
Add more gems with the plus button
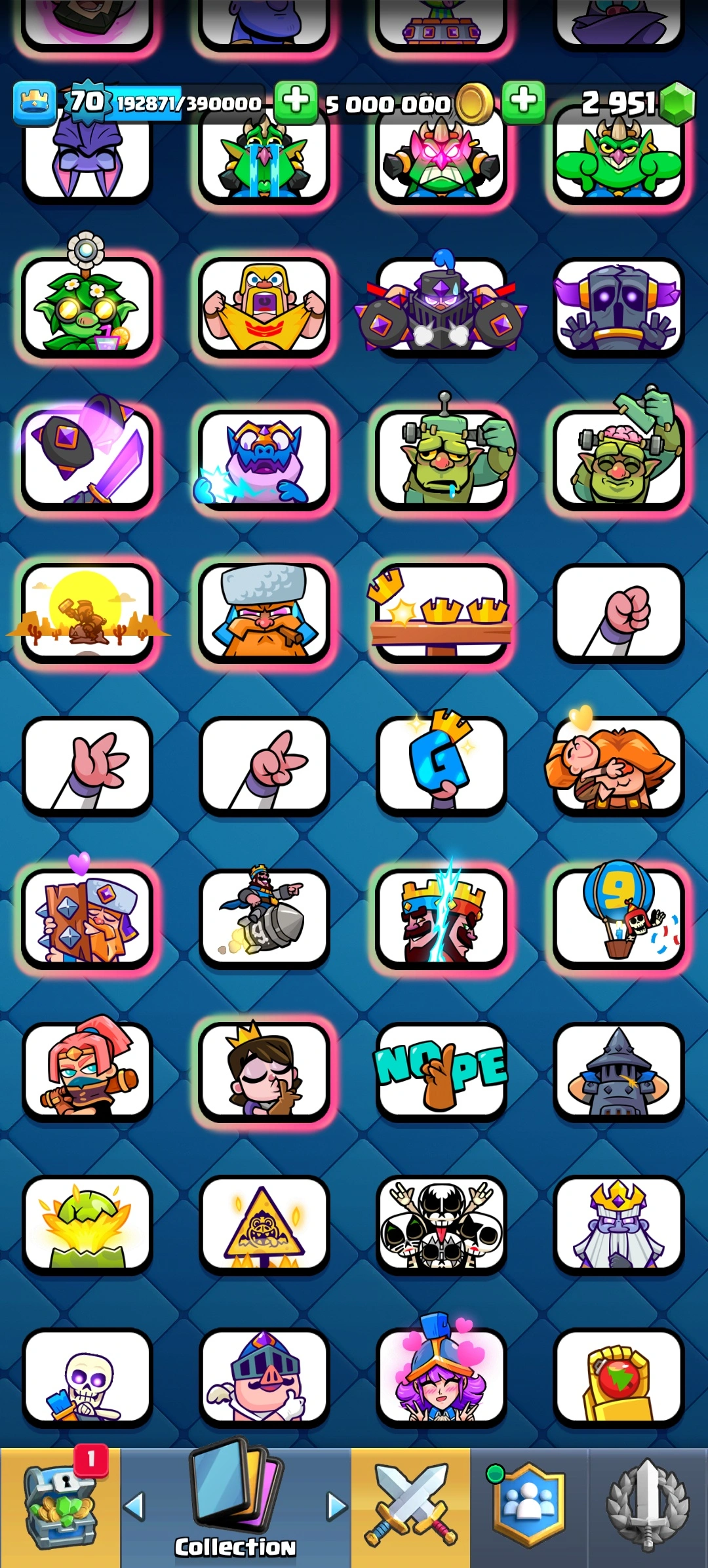coord(523,102)
